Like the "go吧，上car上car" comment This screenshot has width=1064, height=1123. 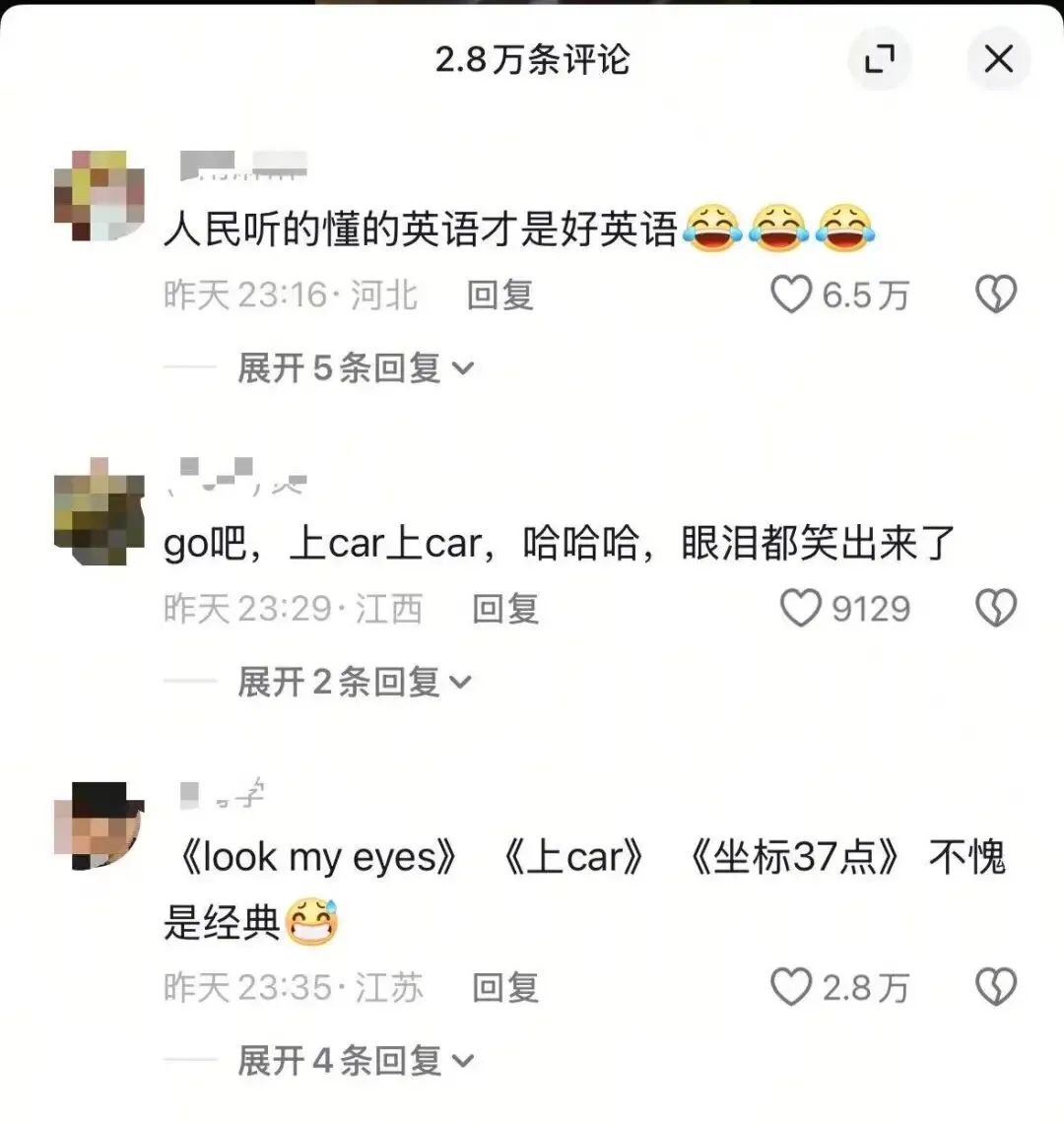800,608
